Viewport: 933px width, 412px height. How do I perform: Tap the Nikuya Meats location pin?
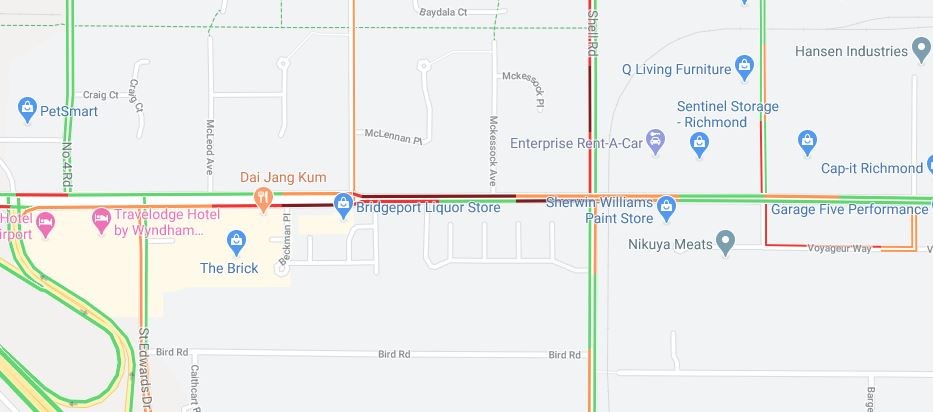pos(727,242)
